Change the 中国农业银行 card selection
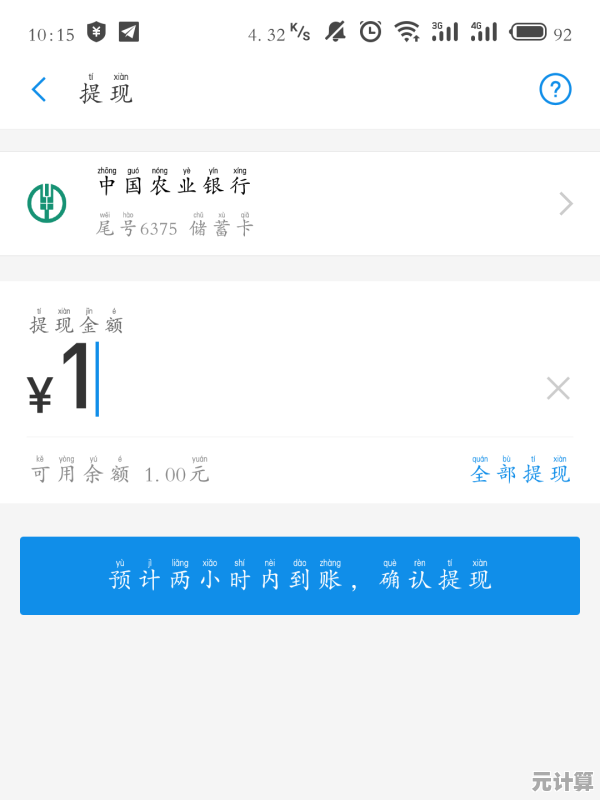 pos(565,204)
